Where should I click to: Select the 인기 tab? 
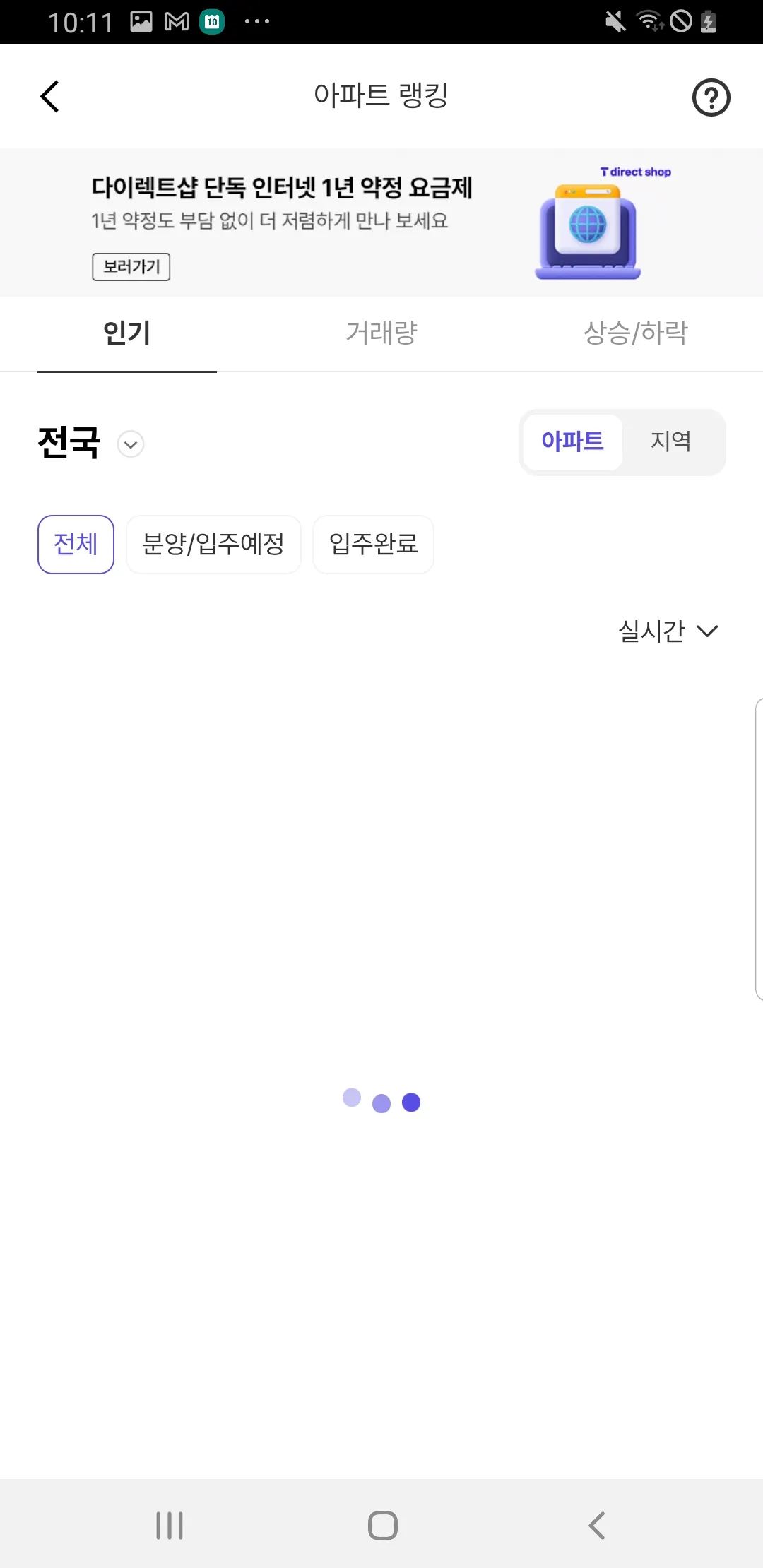[x=127, y=333]
